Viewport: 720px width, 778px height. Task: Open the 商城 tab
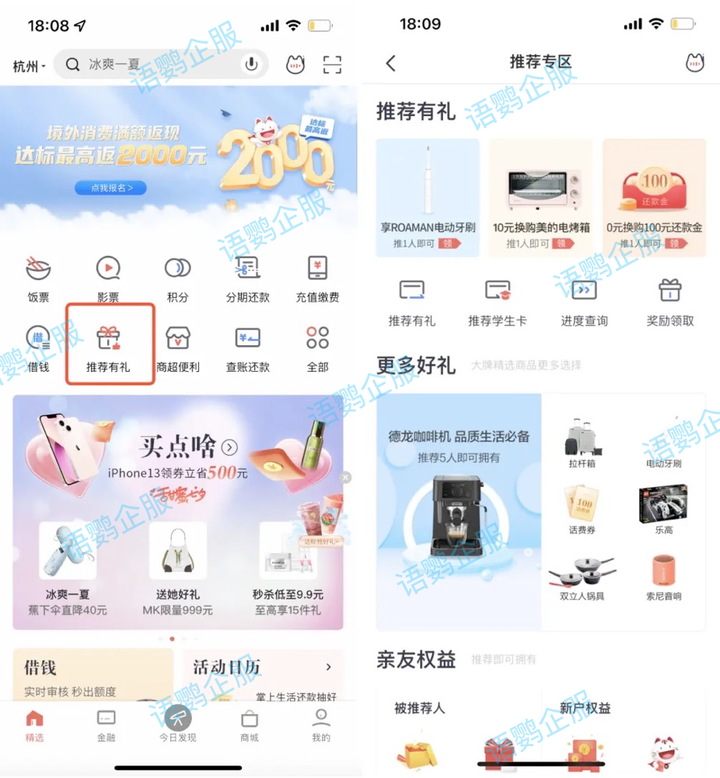click(x=249, y=725)
